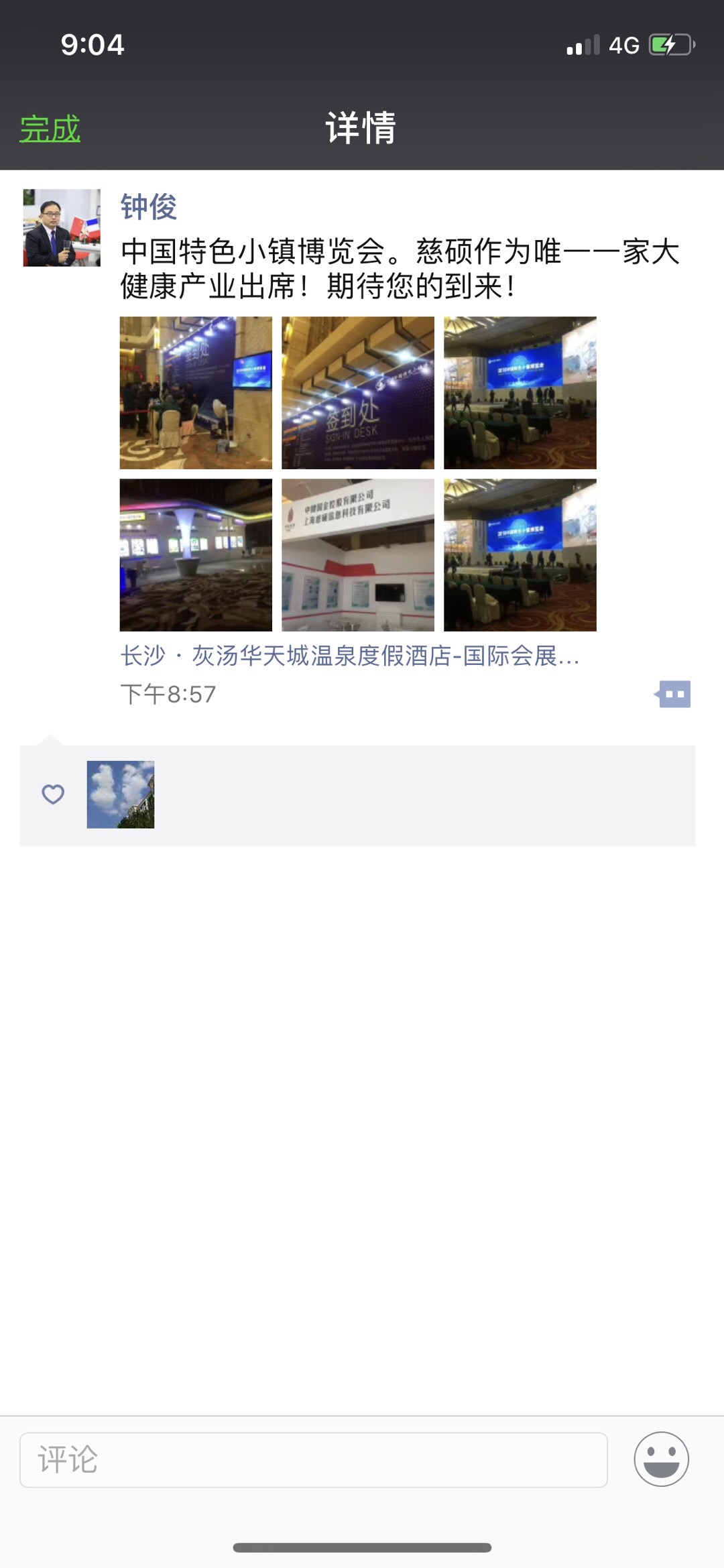View the last photo in the grid

(520, 555)
